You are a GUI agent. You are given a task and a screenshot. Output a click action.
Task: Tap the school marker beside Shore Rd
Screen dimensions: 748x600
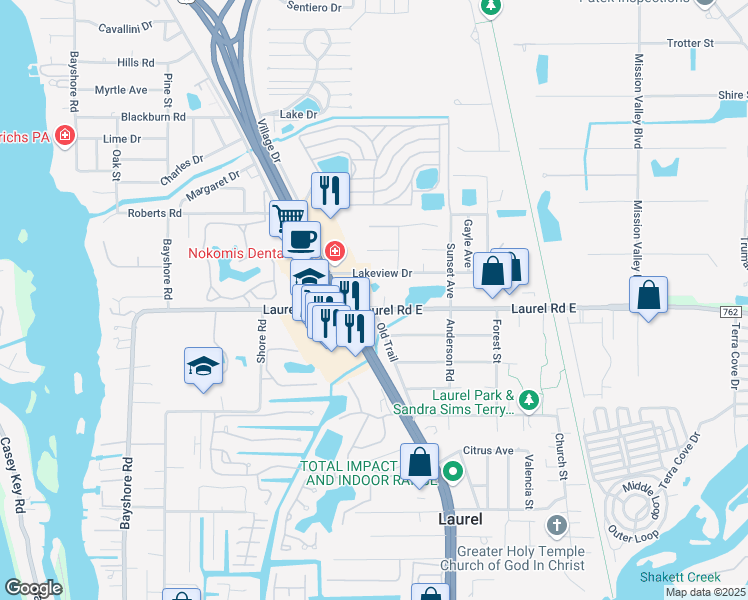[x=203, y=366]
